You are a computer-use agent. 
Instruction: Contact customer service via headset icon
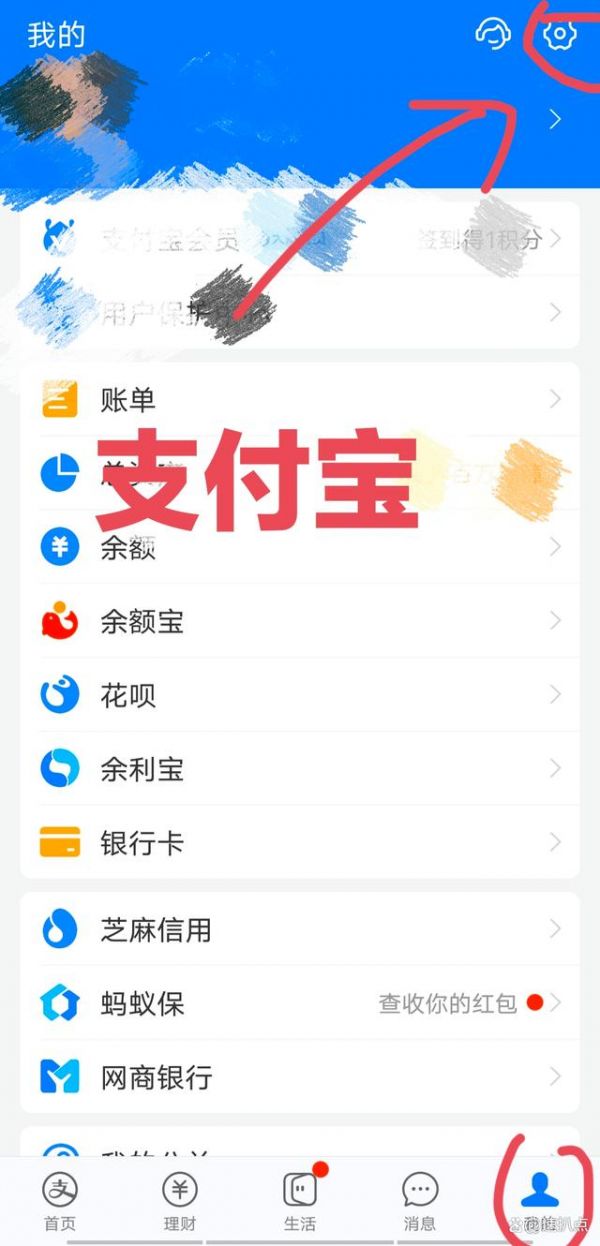point(492,35)
